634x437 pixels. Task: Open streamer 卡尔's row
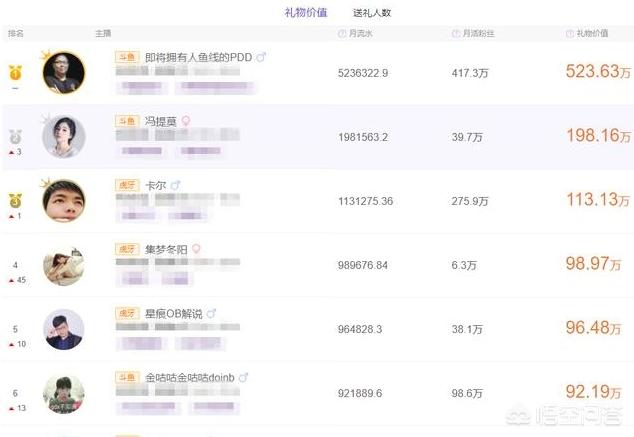click(156, 185)
